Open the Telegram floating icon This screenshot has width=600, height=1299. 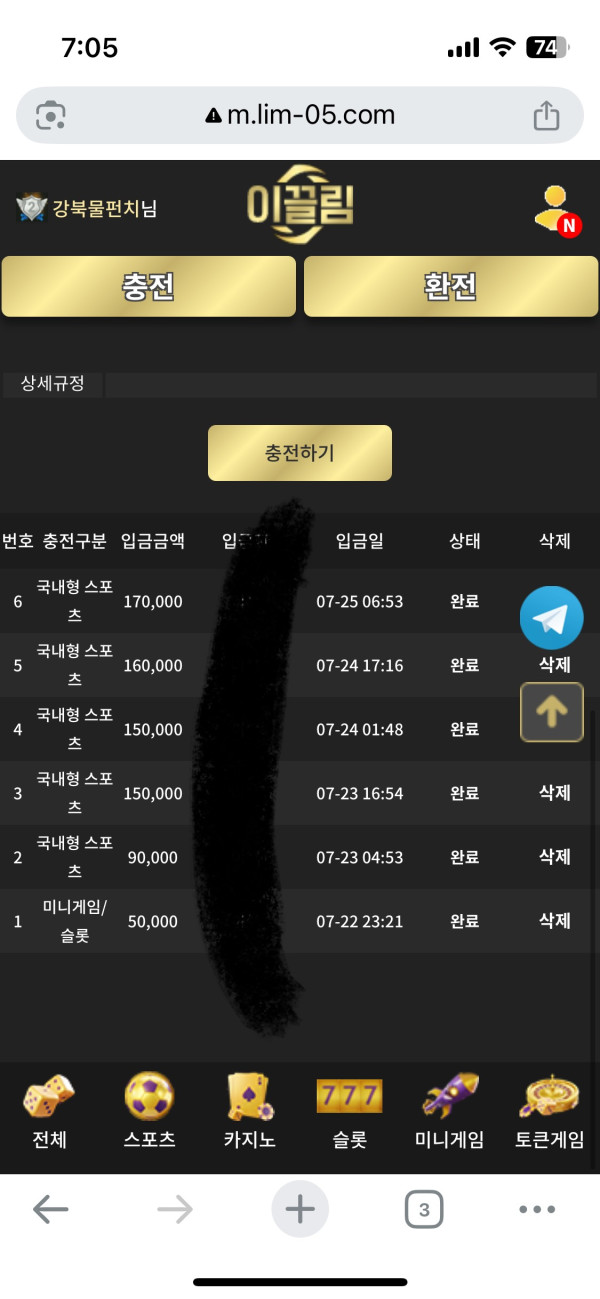click(x=551, y=619)
